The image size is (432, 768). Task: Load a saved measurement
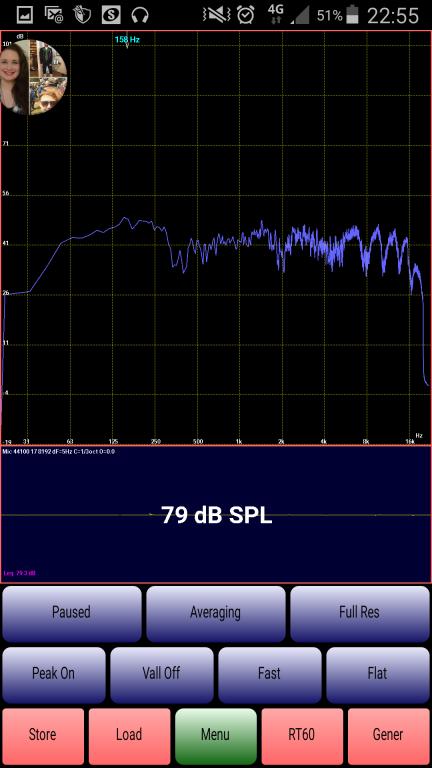pyautogui.click(x=129, y=736)
